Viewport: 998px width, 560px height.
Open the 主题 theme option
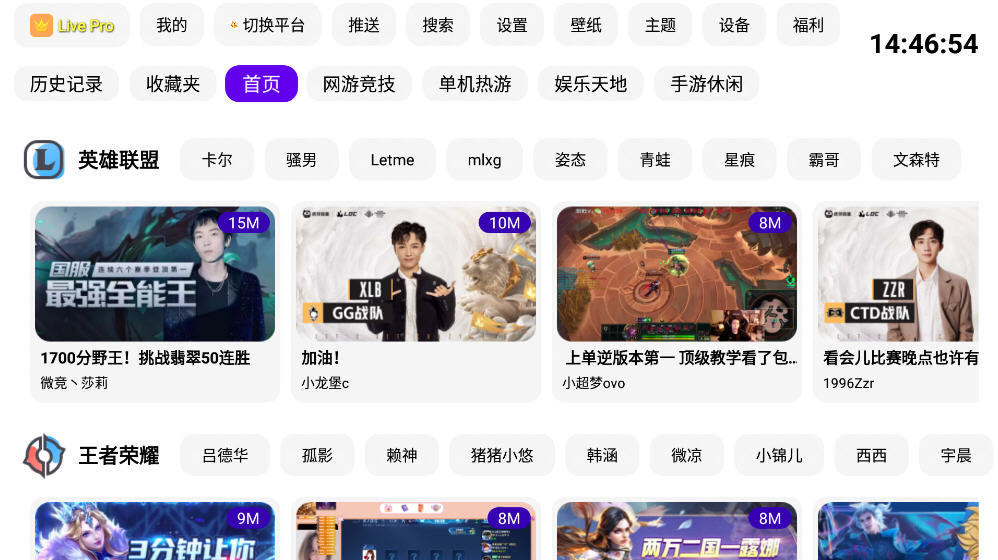(660, 25)
